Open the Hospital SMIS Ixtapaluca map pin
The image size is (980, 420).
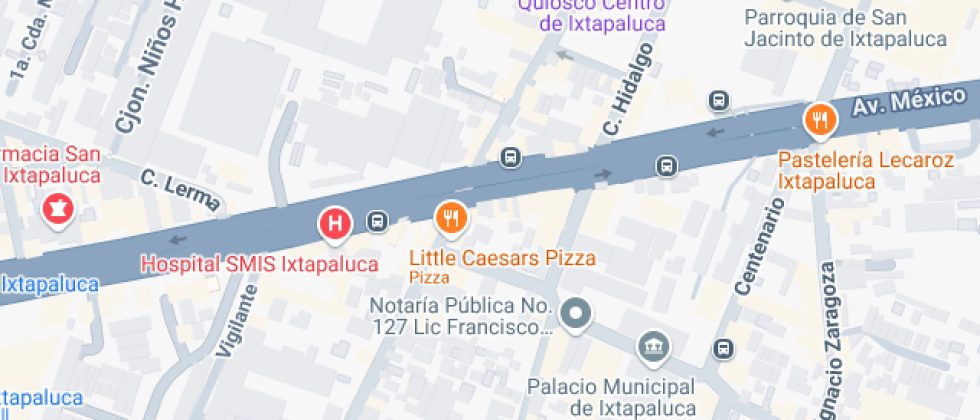click(336, 223)
